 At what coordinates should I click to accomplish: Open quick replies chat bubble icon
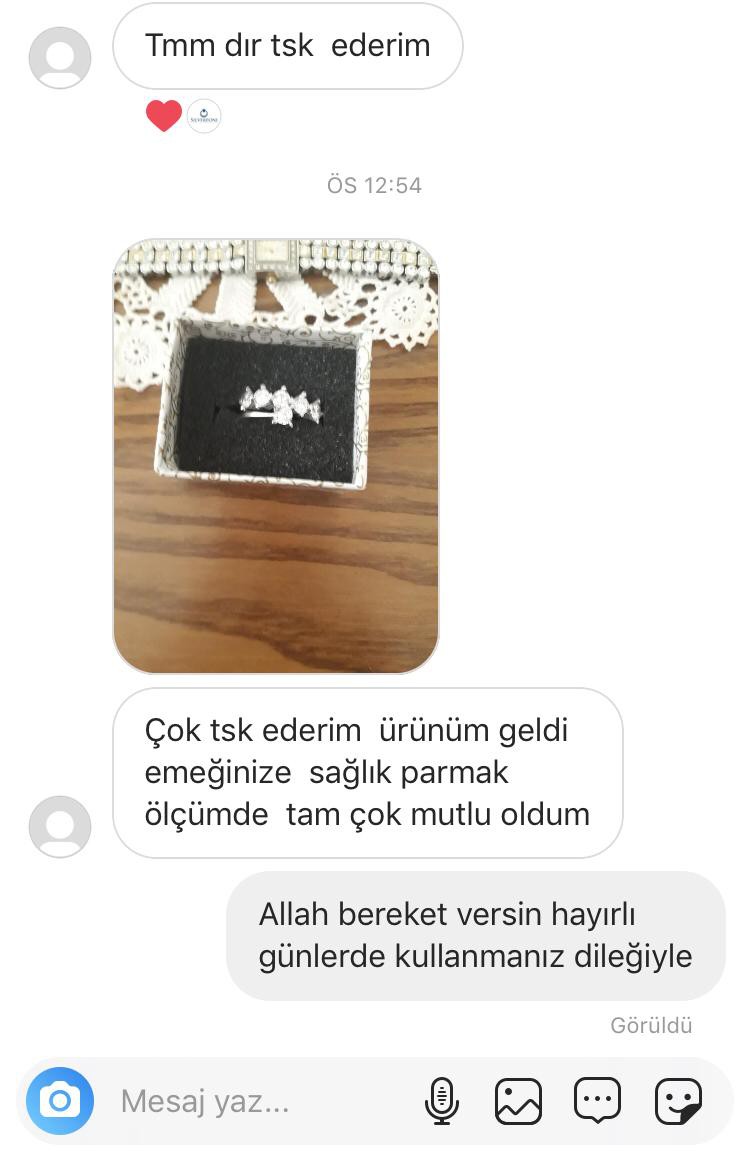click(597, 1100)
